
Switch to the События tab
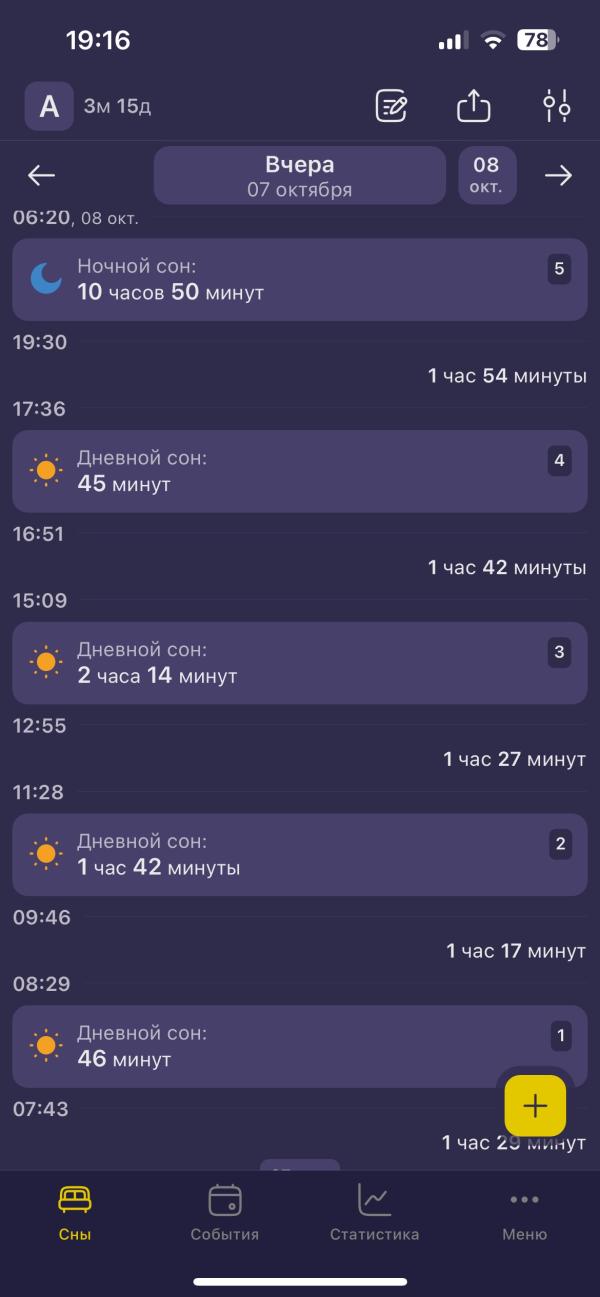[225, 1212]
